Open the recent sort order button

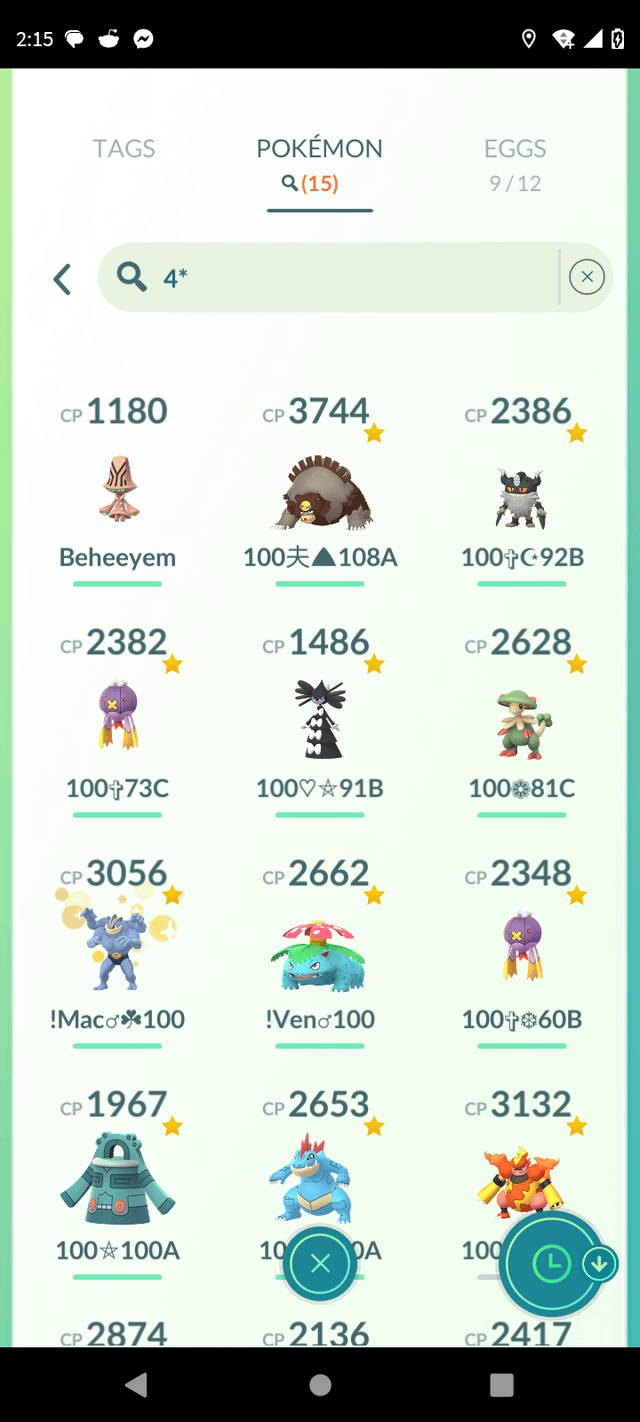tap(552, 1265)
